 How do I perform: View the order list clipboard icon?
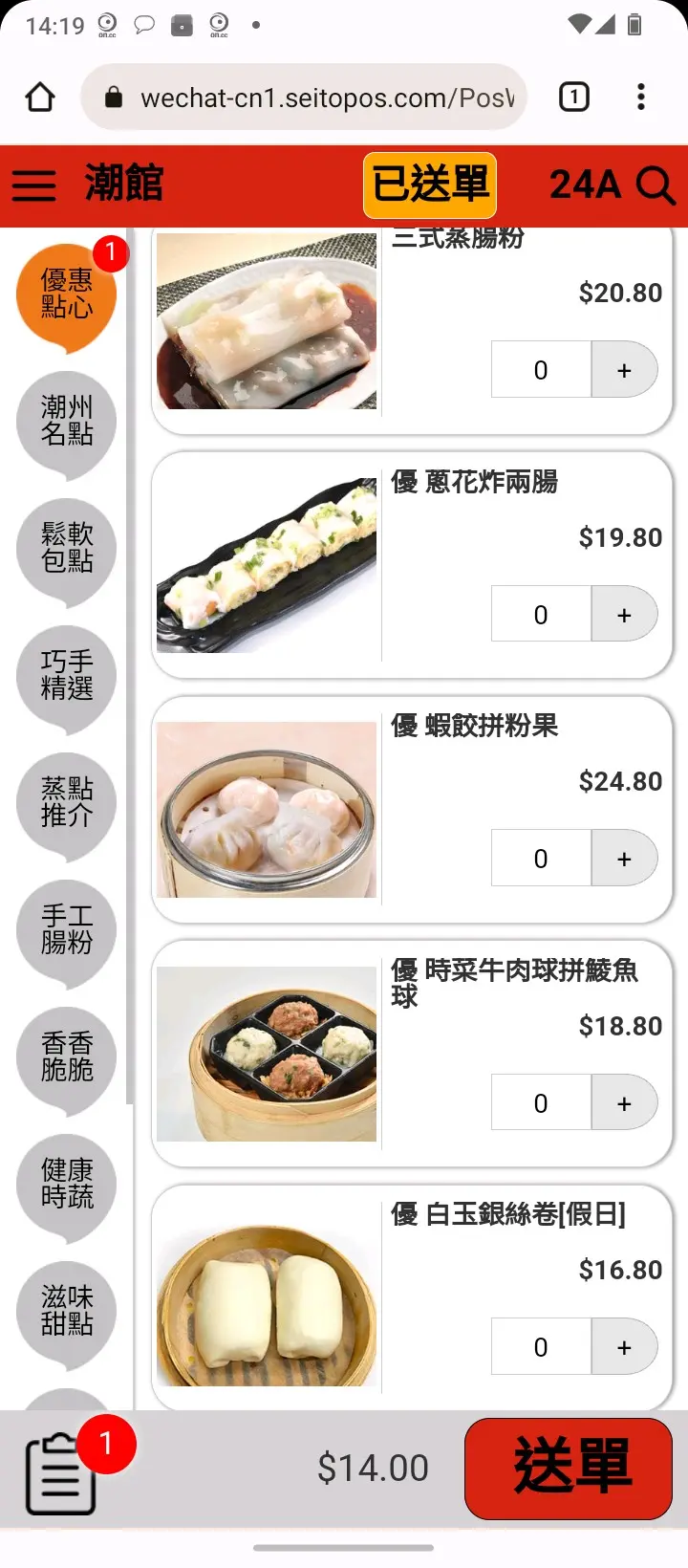click(x=61, y=1474)
